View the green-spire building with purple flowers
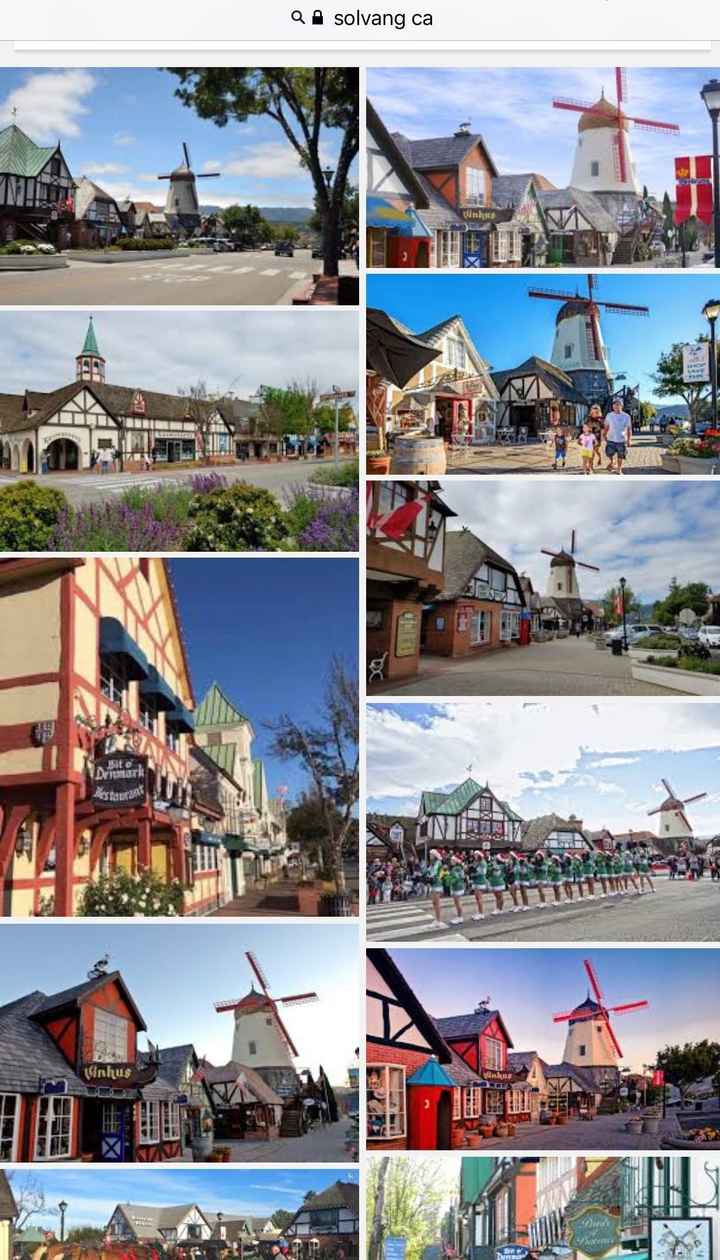The height and width of the screenshot is (1260, 720). (179, 430)
